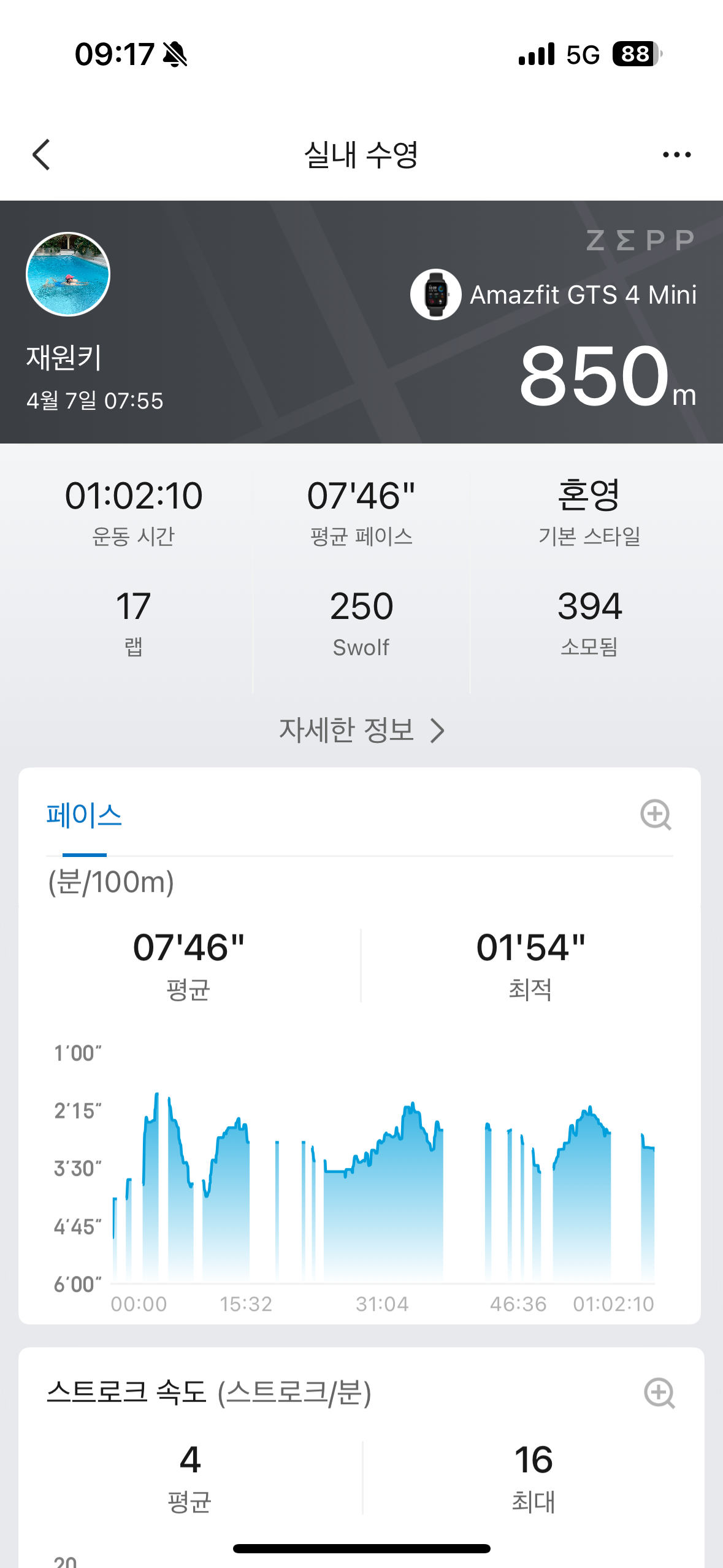The width and height of the screenshot is (723, 1568).
Task: Enlarge the 페이스 pace chart
Action: coord(656,815)
